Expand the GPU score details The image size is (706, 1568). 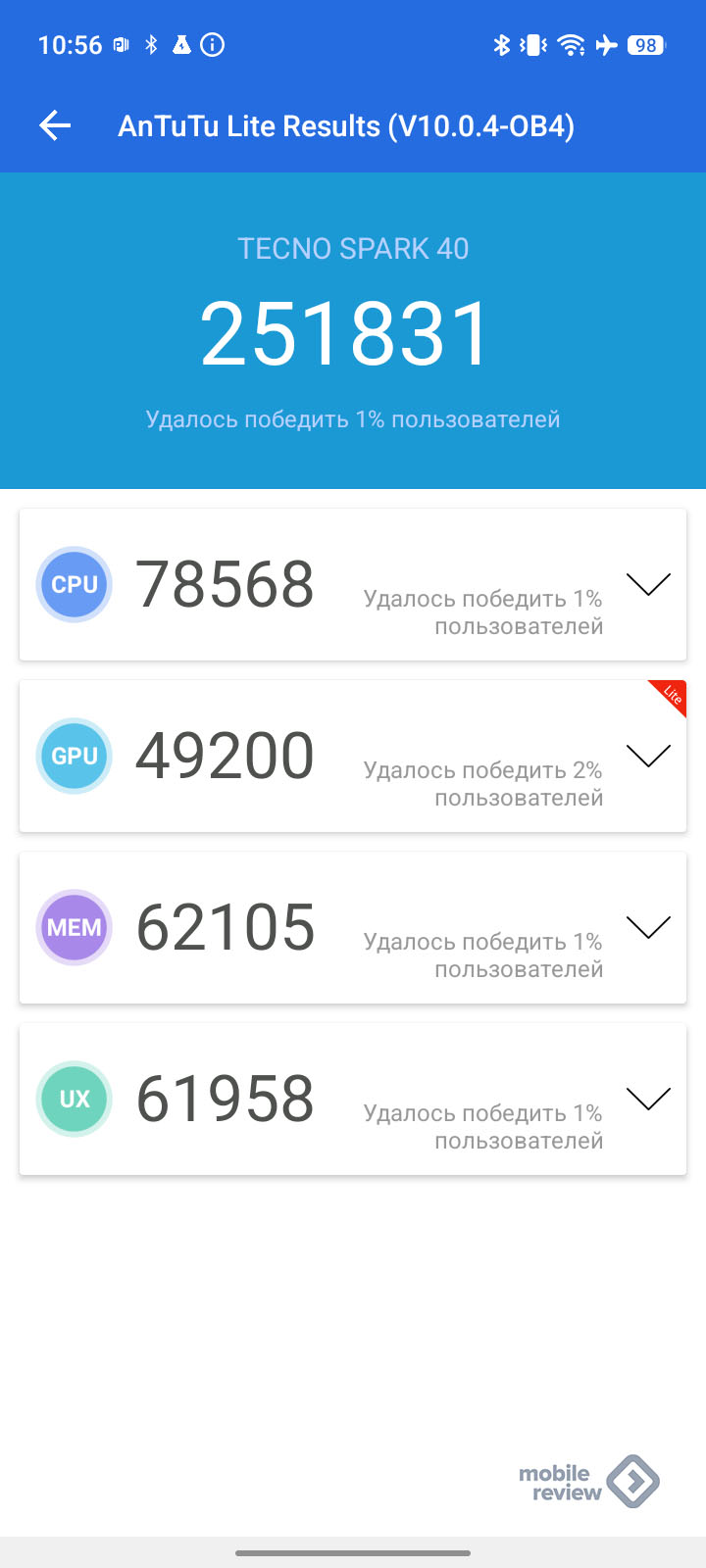[647, 756]
